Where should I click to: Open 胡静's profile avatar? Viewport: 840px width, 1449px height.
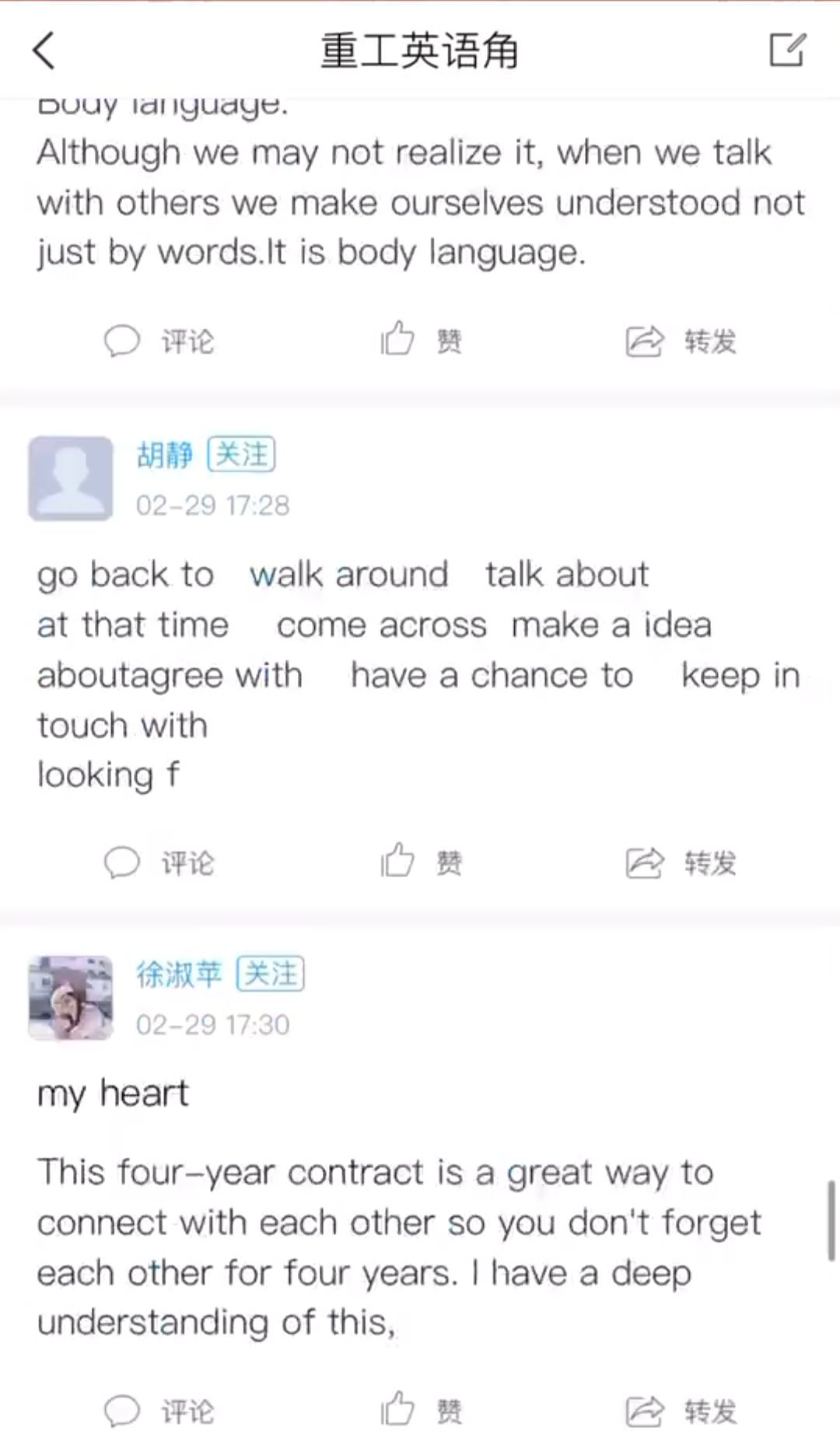coord(71,478)
